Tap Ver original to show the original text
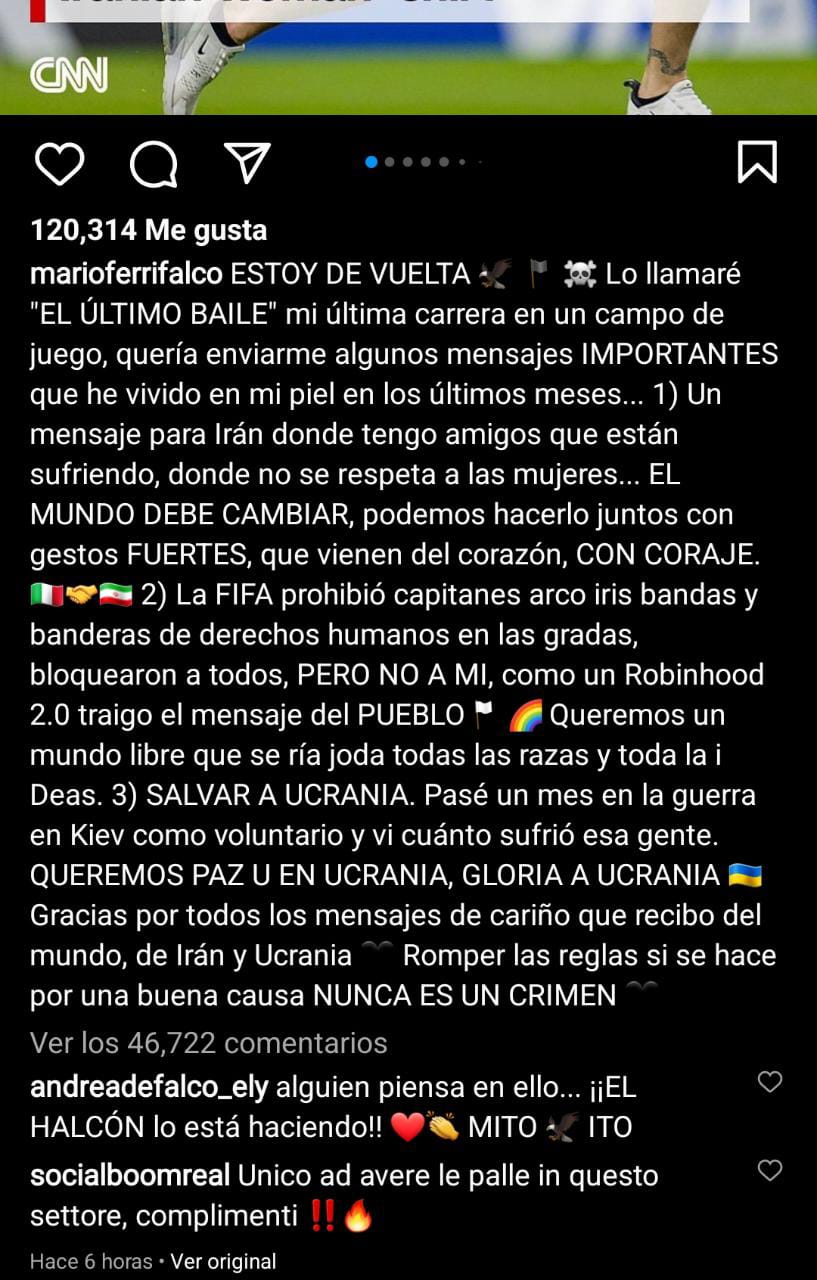The image size is (817, 1280). click(223, 1261)
